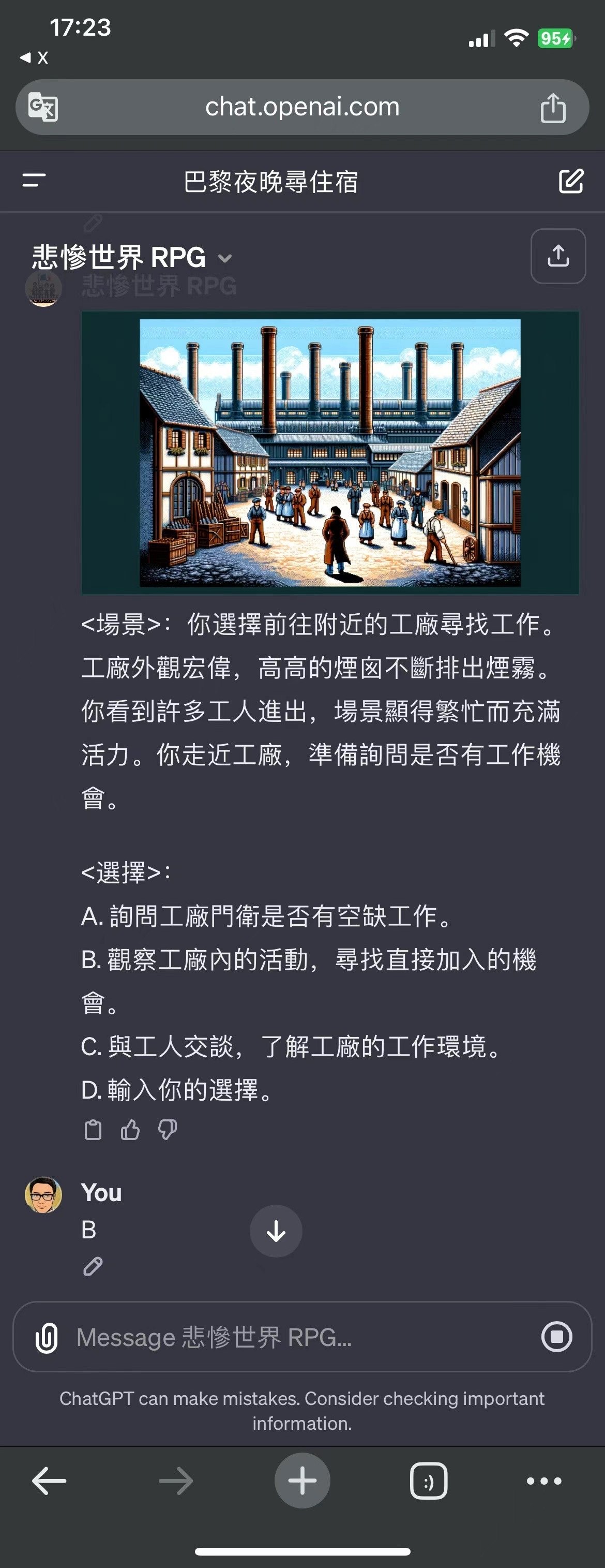
Task: Give the response a thumbs down
Action: pyautogui.click(x=167, y=1130)
